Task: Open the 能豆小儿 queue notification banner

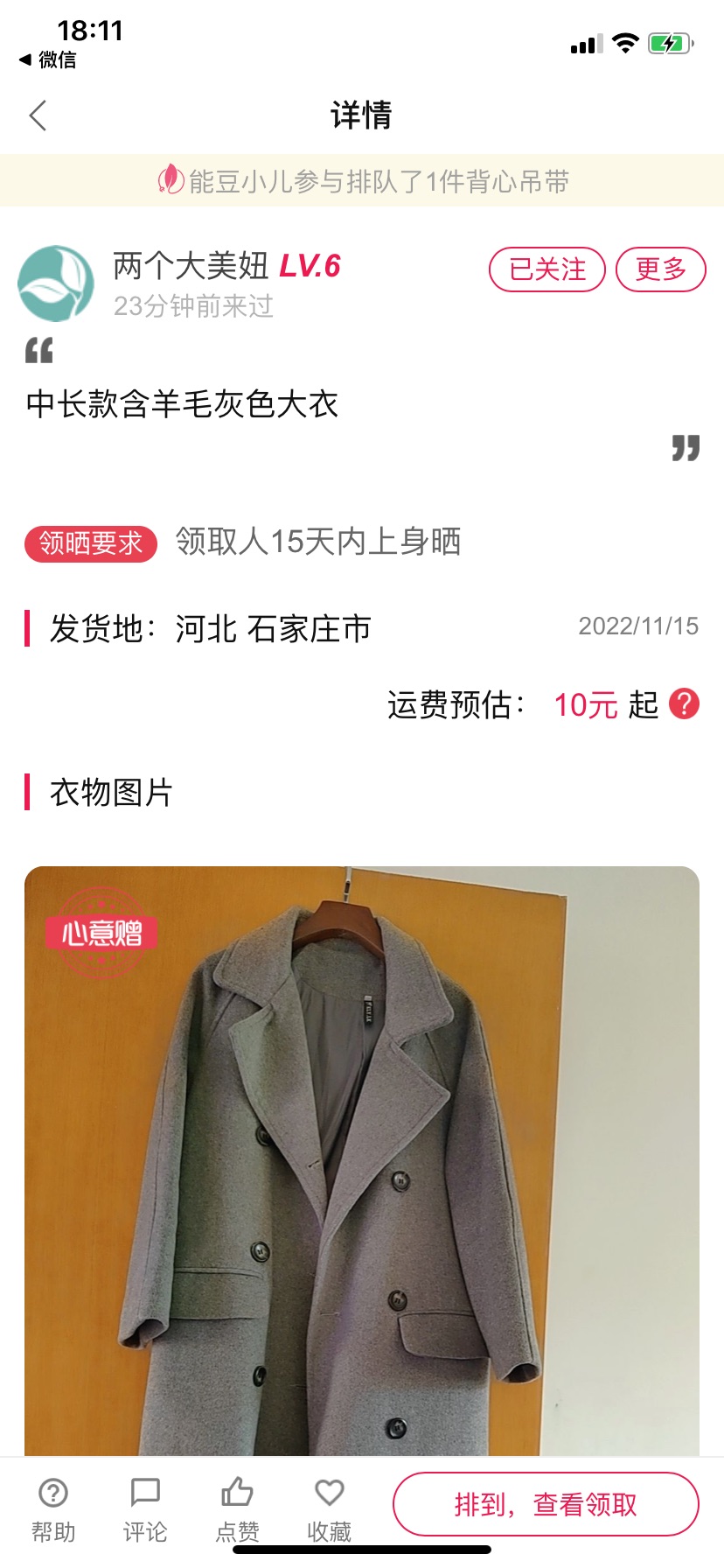Action: click(362, 181)
